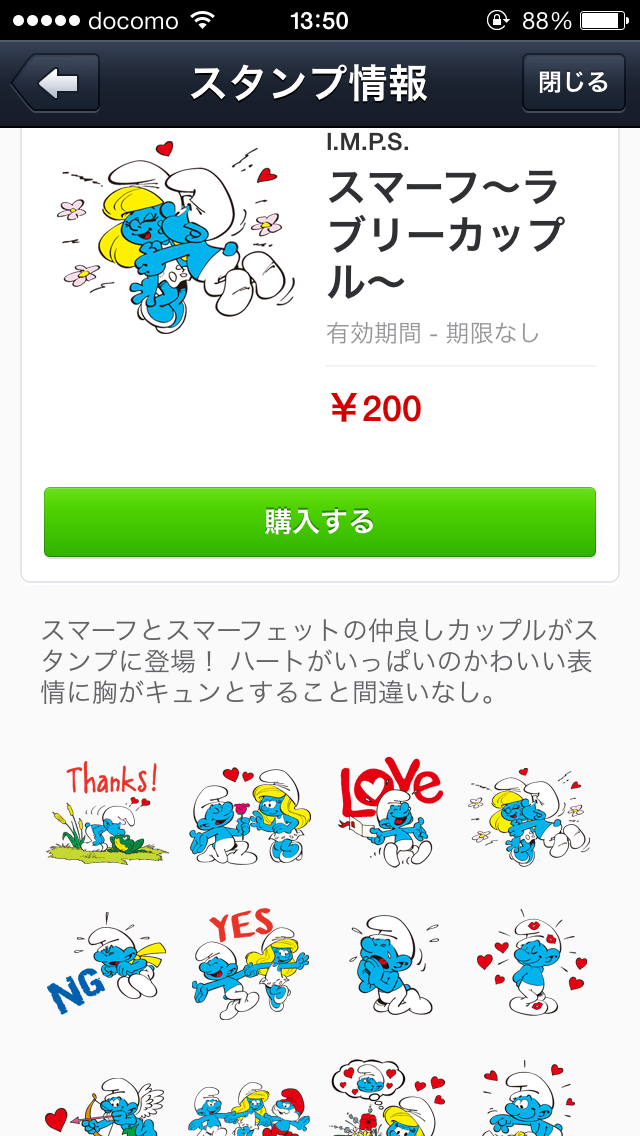Tap 閉じる to close sticker info
The height and width of the screenshot is (1136, 640).
click(573, 83)
